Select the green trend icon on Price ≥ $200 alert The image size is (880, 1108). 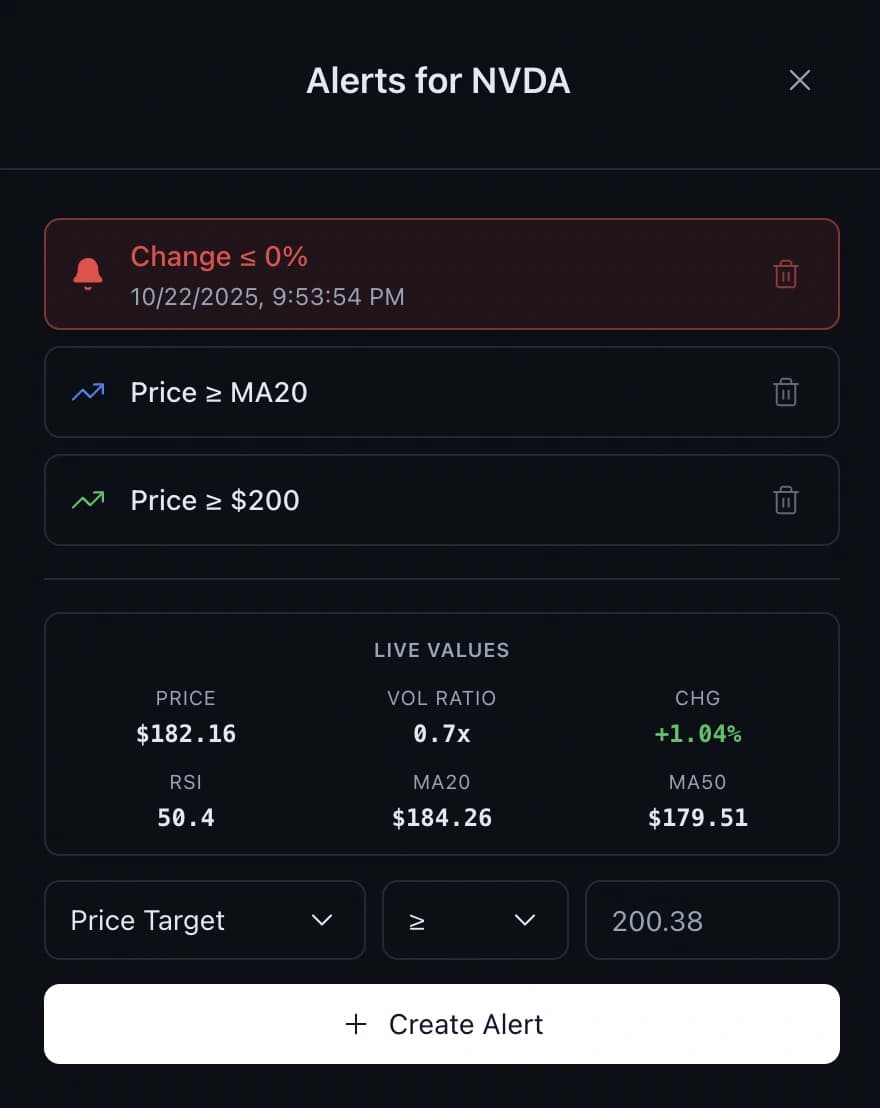coord(88,500)
